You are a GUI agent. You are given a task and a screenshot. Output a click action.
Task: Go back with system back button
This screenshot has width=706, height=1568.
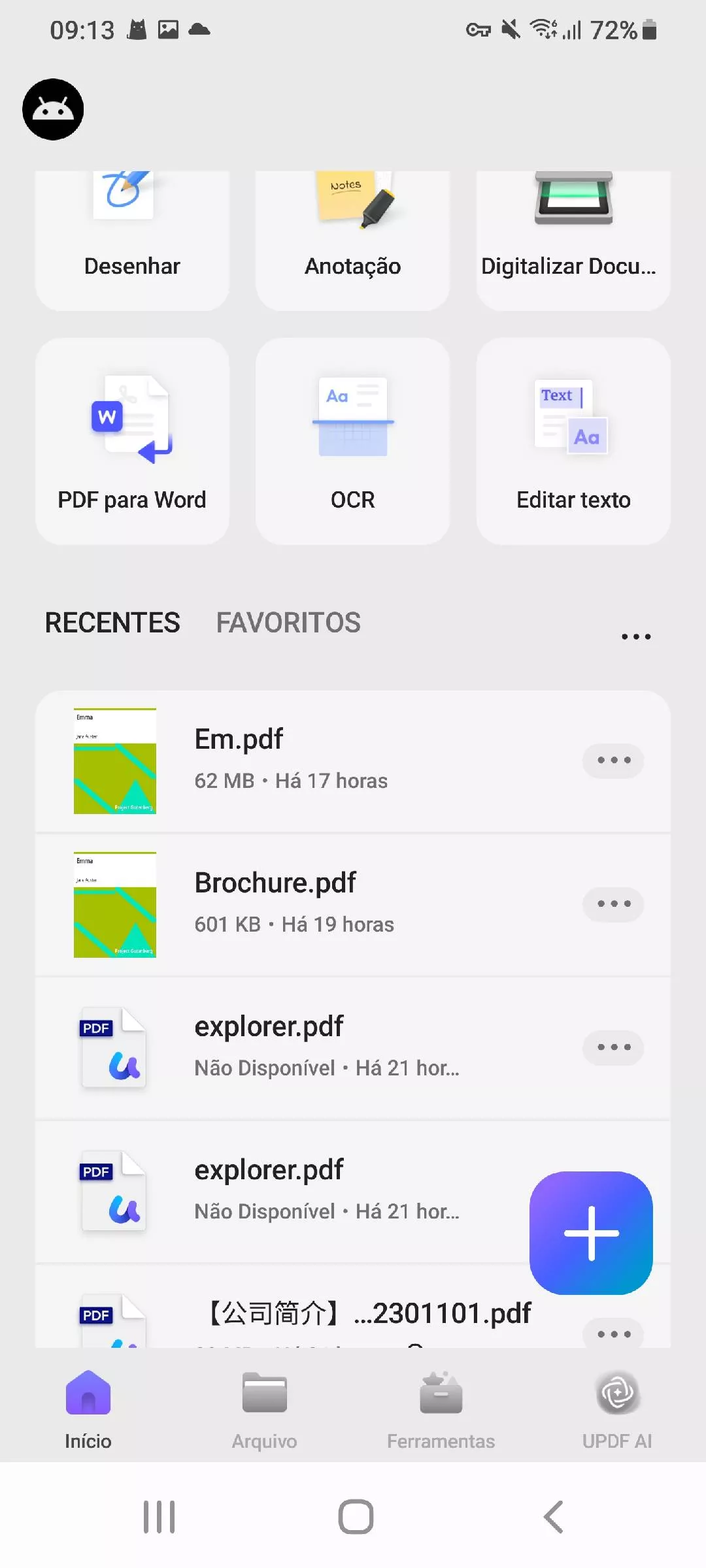point(554,1516)
